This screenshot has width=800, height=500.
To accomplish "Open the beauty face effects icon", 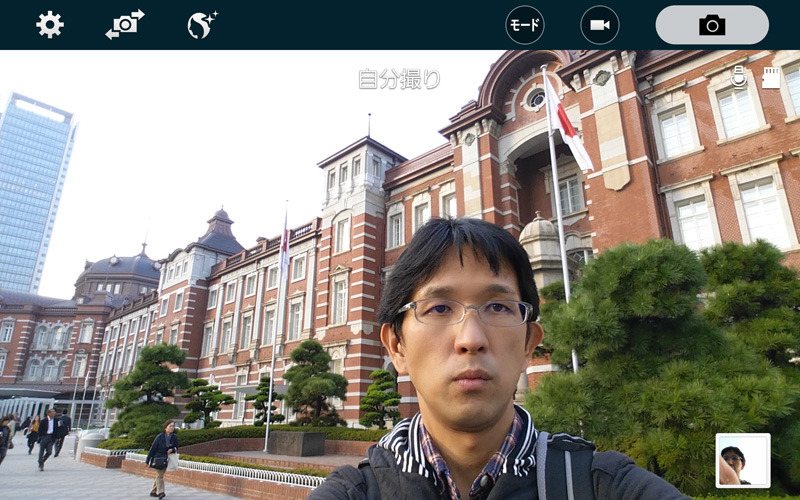I will pyautogui.click(x=201, y=25).
